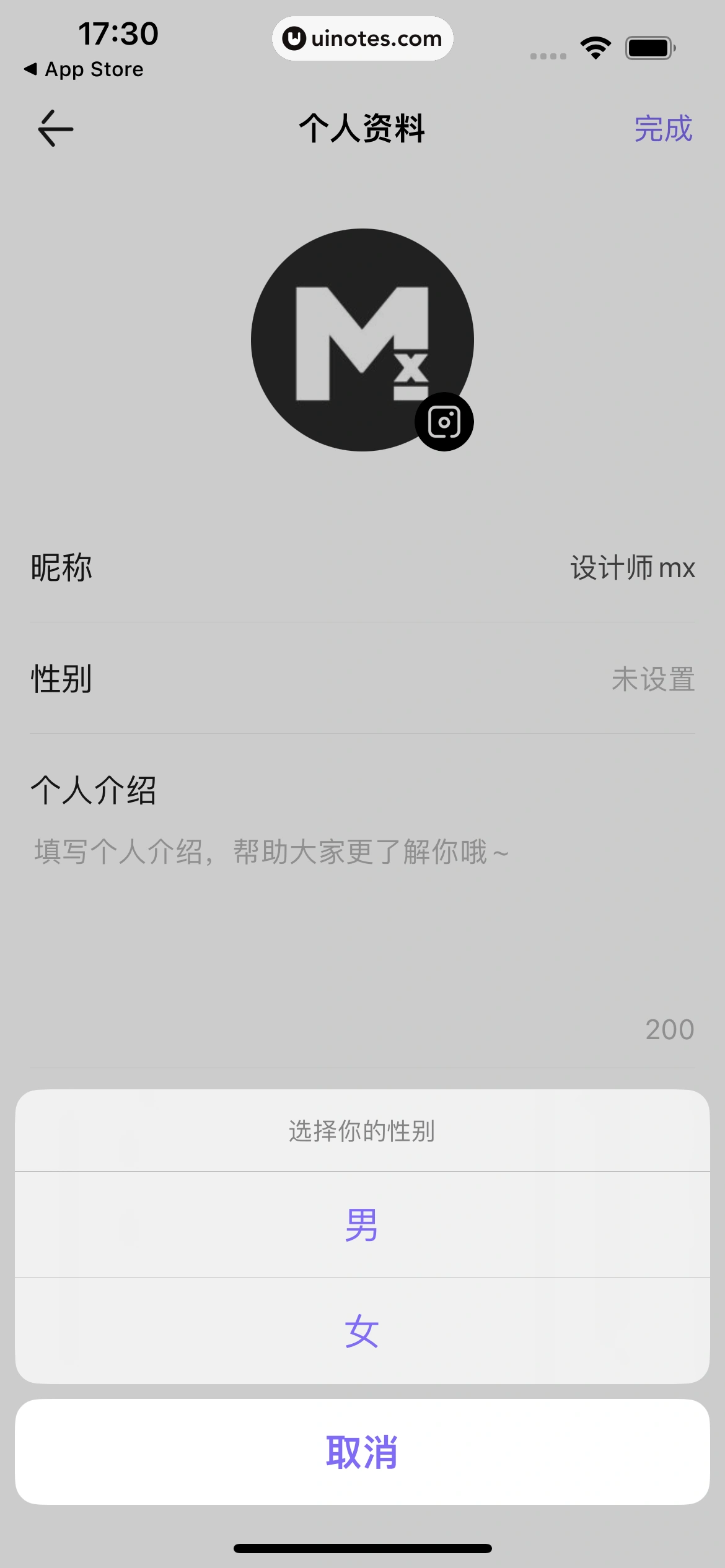
Task: Open the 昵称 row to edit nickname
Action: [x=362, y=568]
